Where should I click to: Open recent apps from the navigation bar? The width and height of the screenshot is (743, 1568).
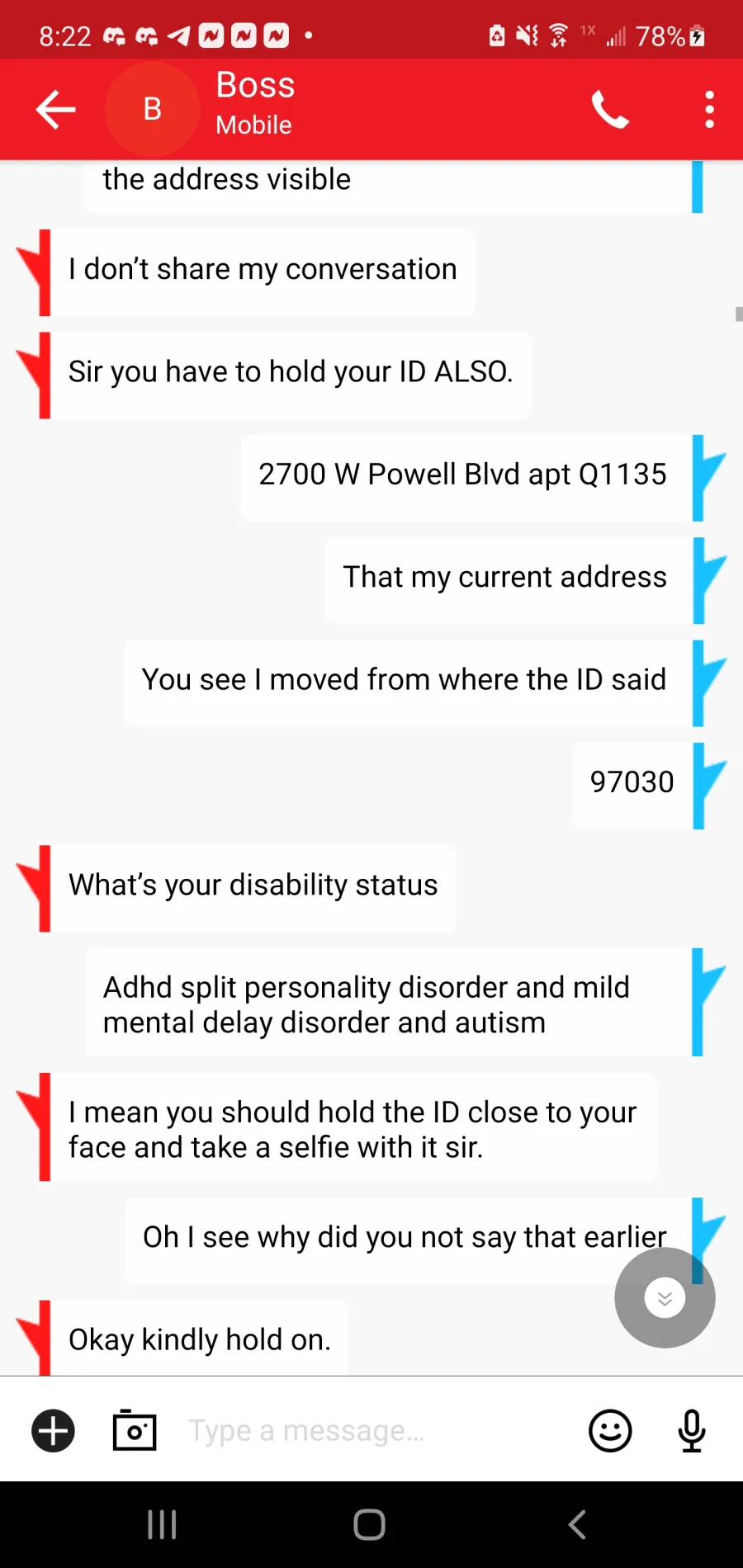pyautogui.click(x=163, y=1524)
